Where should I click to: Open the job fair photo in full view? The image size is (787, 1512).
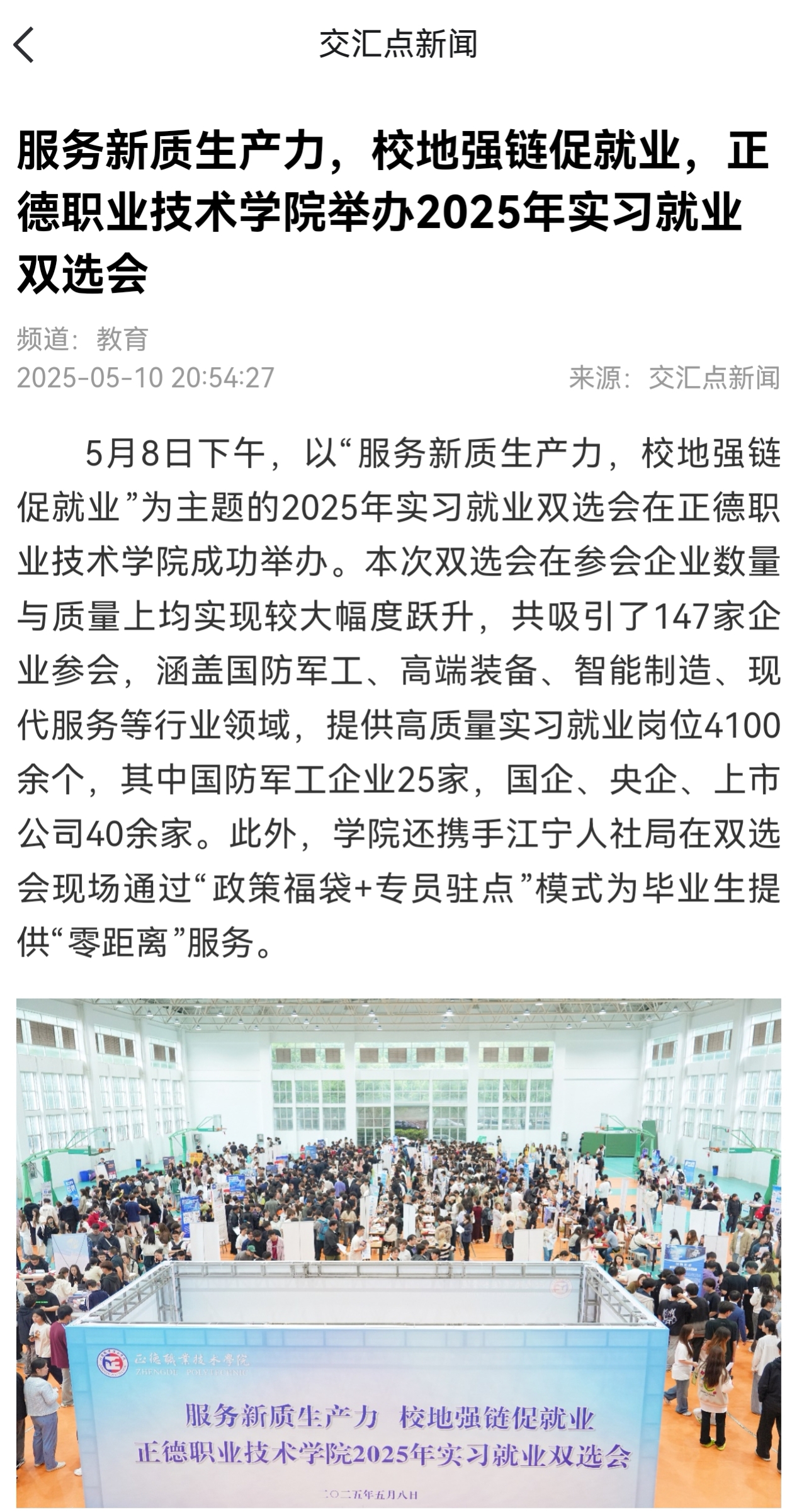[398, 1253]
